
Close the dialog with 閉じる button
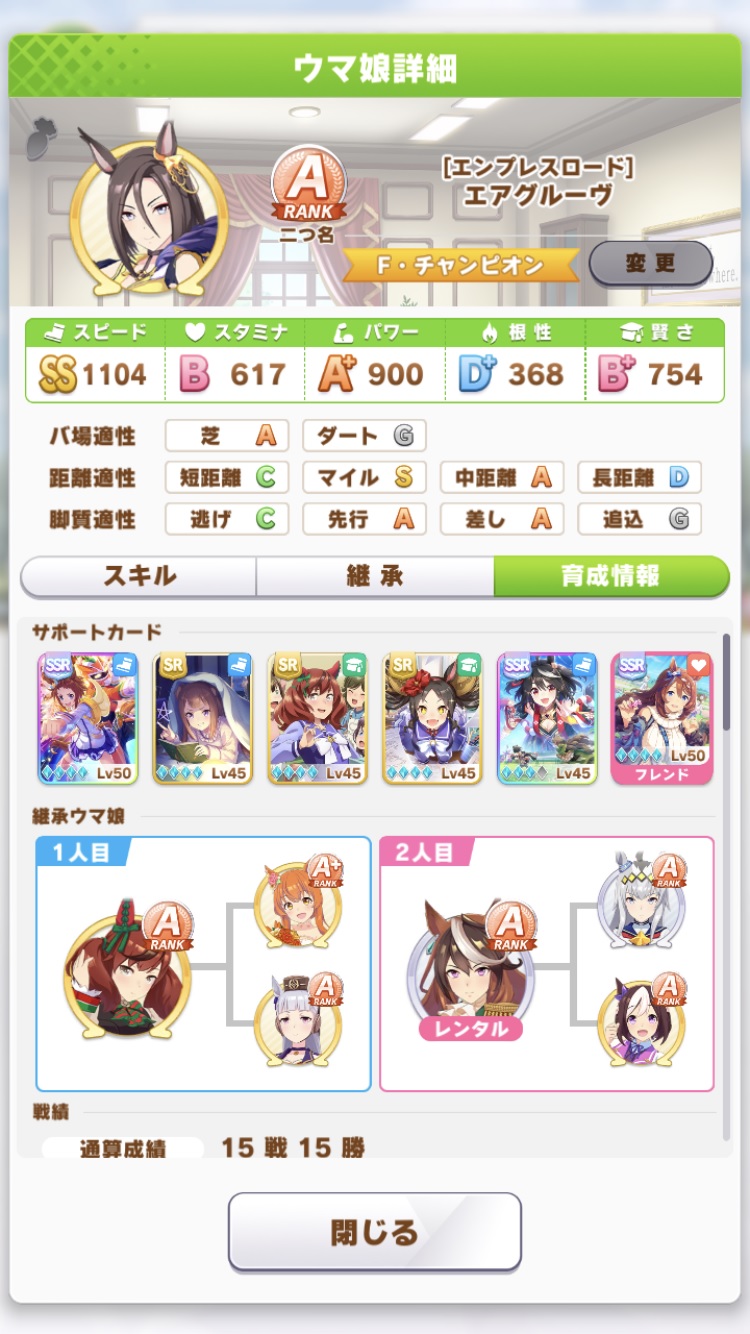coord(375,1231)
